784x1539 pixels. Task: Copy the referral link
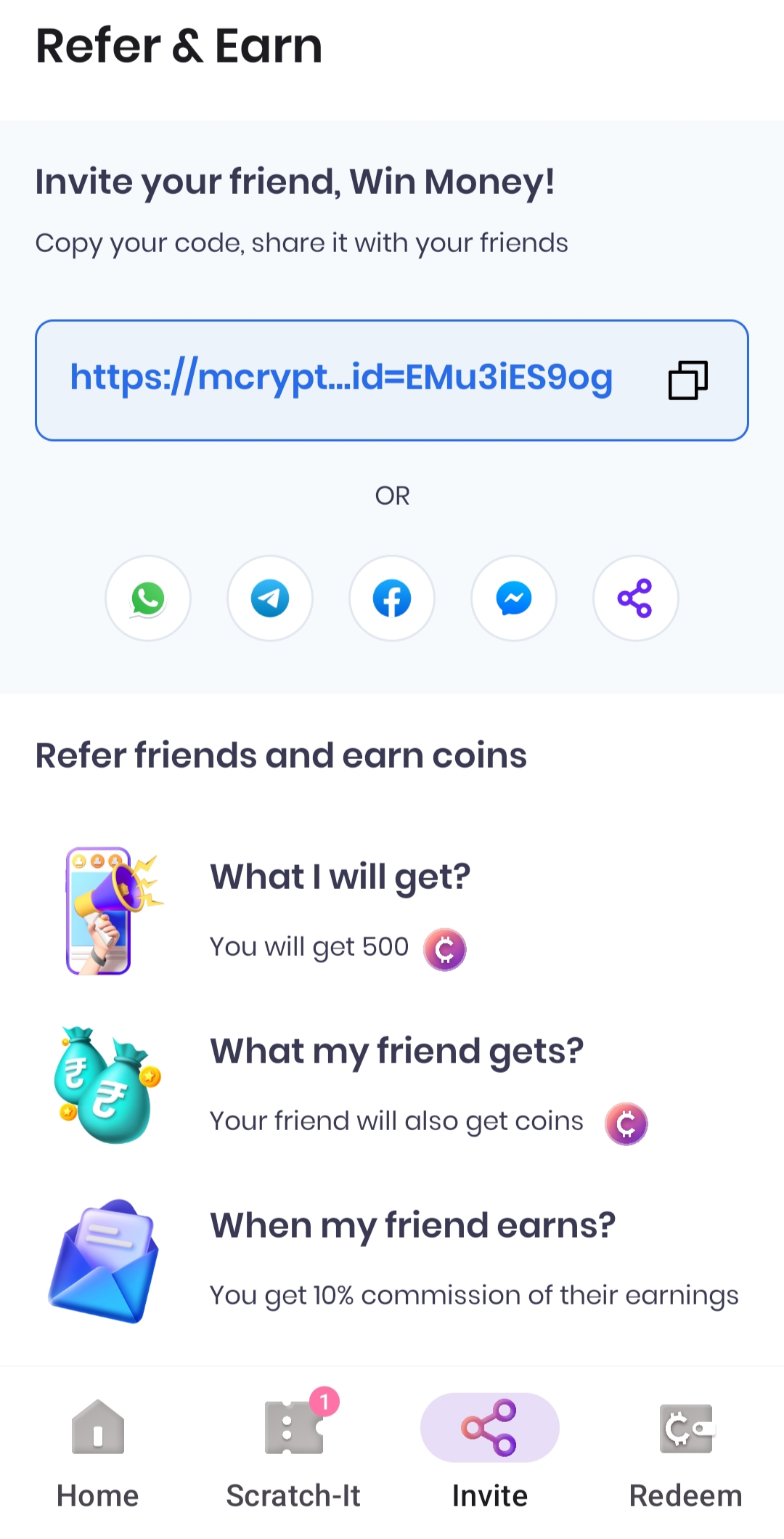[x=687, y=380]
